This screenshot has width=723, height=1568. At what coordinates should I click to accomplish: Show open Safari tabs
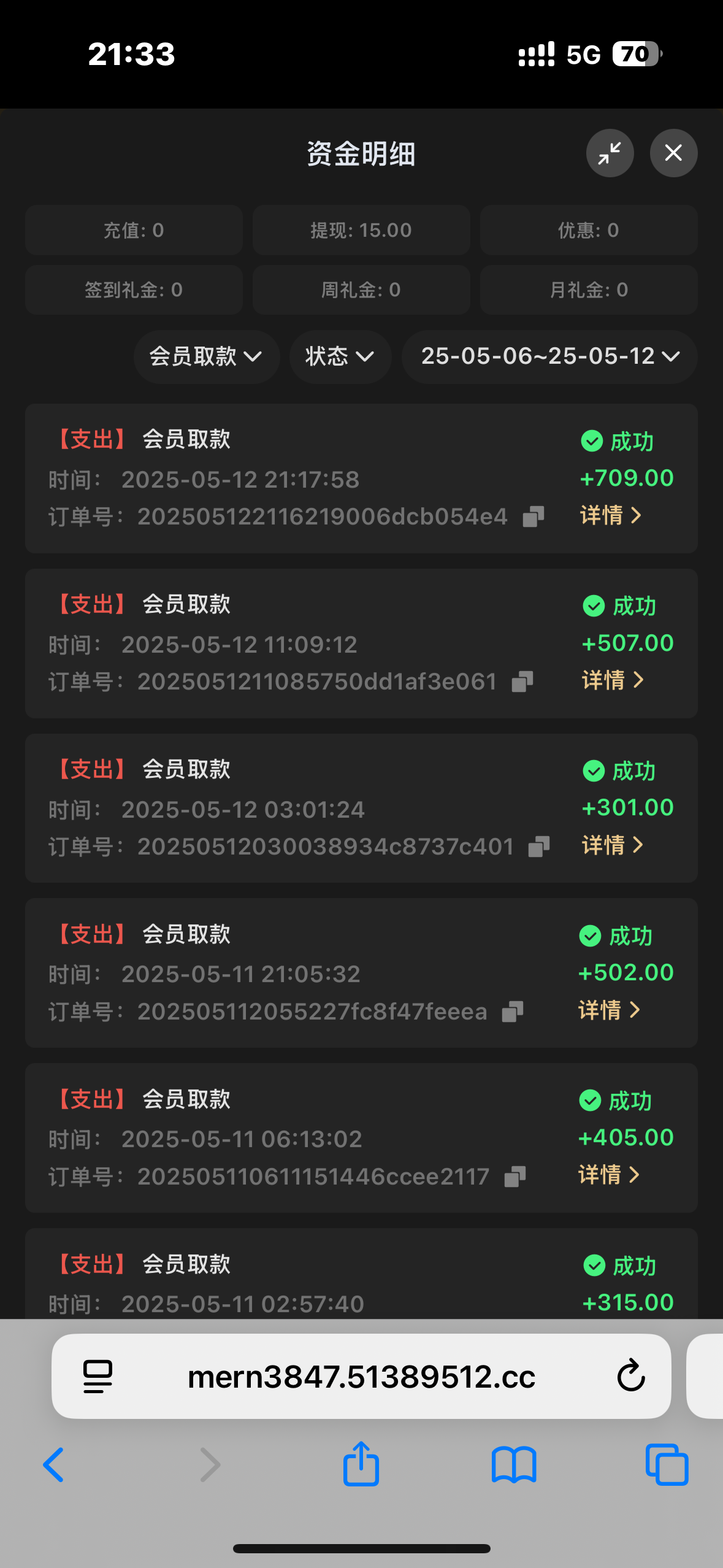click(667, 1465)
